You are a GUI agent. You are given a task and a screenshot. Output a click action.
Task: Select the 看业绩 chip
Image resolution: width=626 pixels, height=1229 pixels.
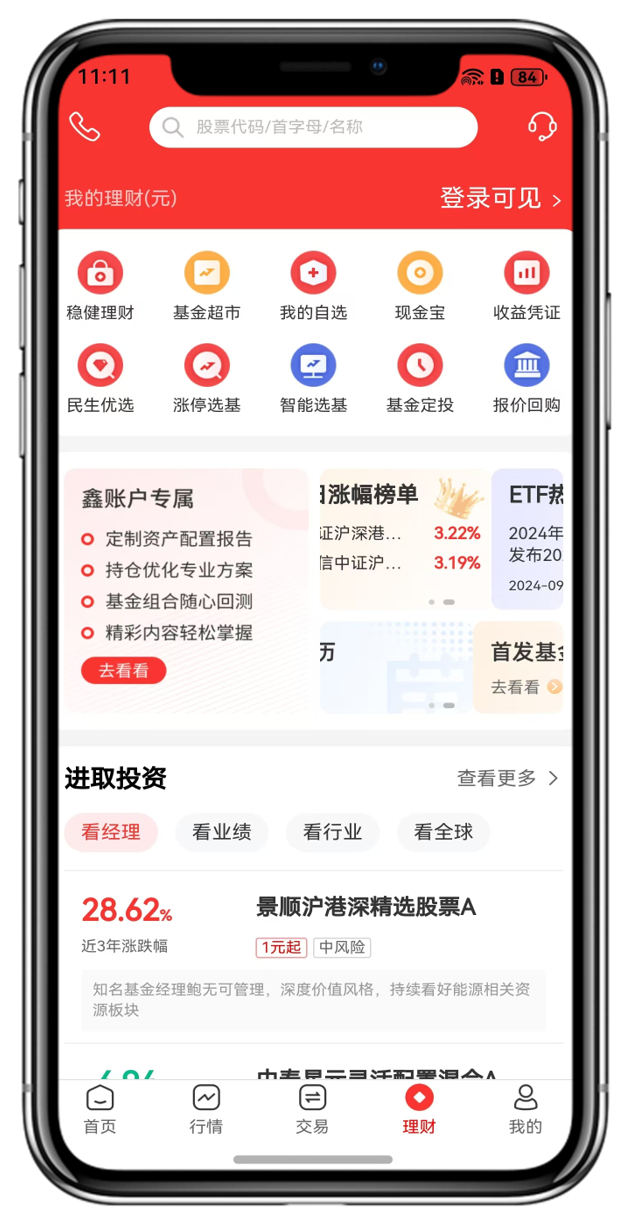(222, 832)
